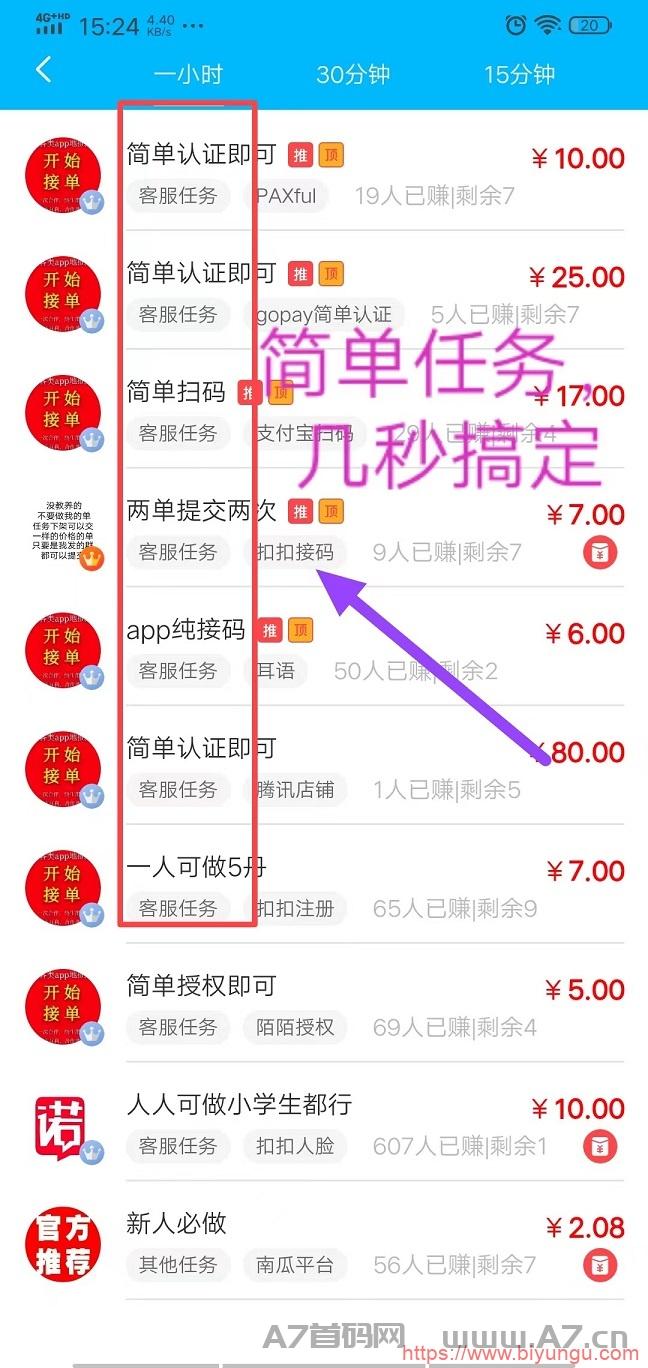The width and height of the screenshot is (648, 1368).
Task: Go back using the top arrow
Action: (43, 71)
